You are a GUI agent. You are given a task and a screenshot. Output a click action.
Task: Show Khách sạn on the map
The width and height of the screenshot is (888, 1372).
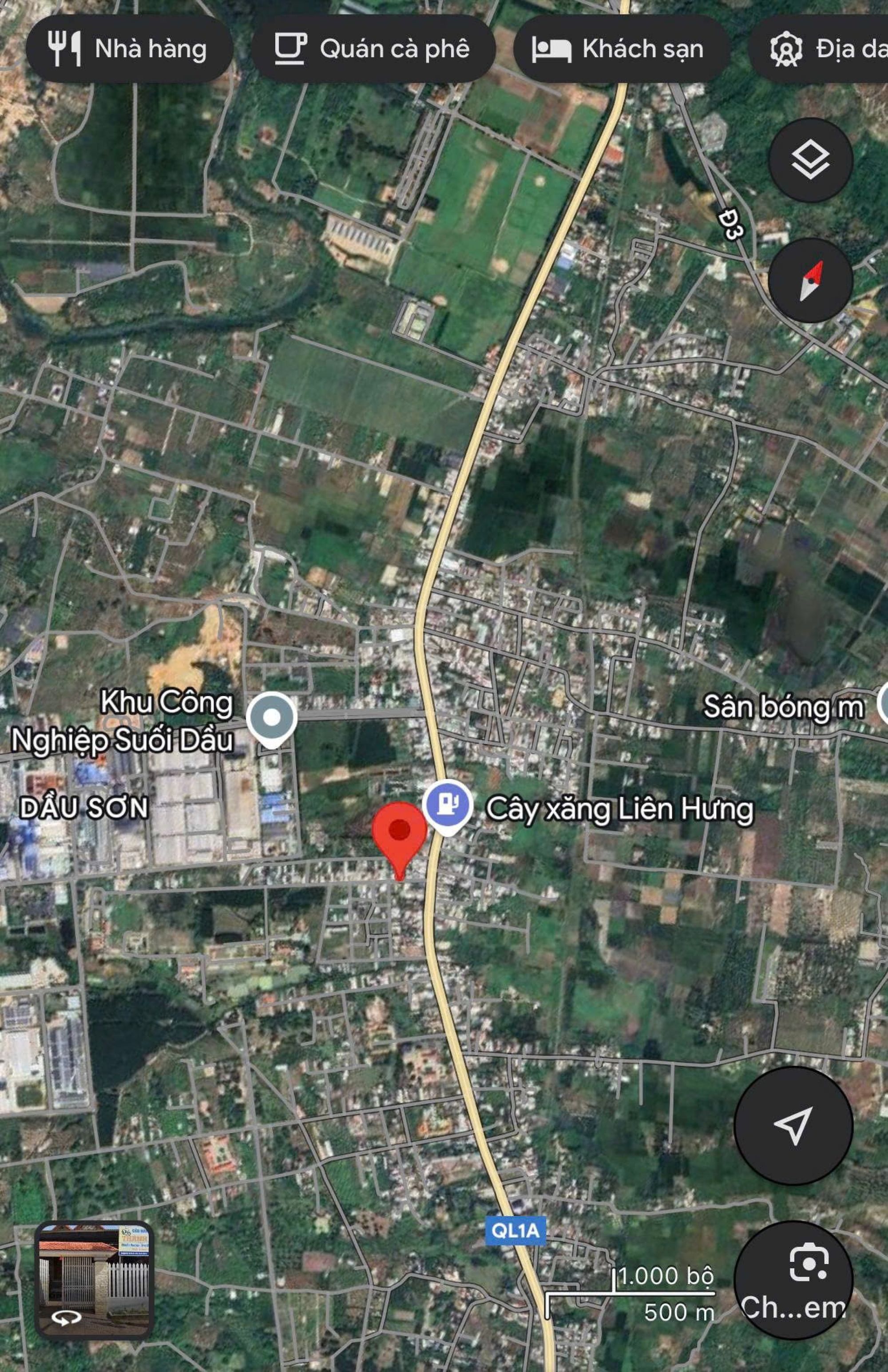pos(621,49)
